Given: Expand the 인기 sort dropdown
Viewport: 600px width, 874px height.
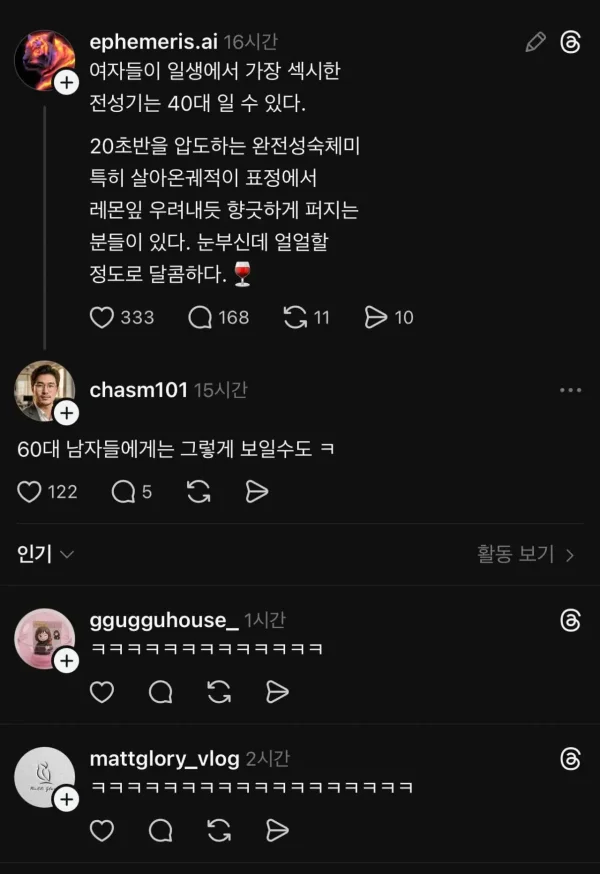Looking at the screenshot, I should pos(46,554).
